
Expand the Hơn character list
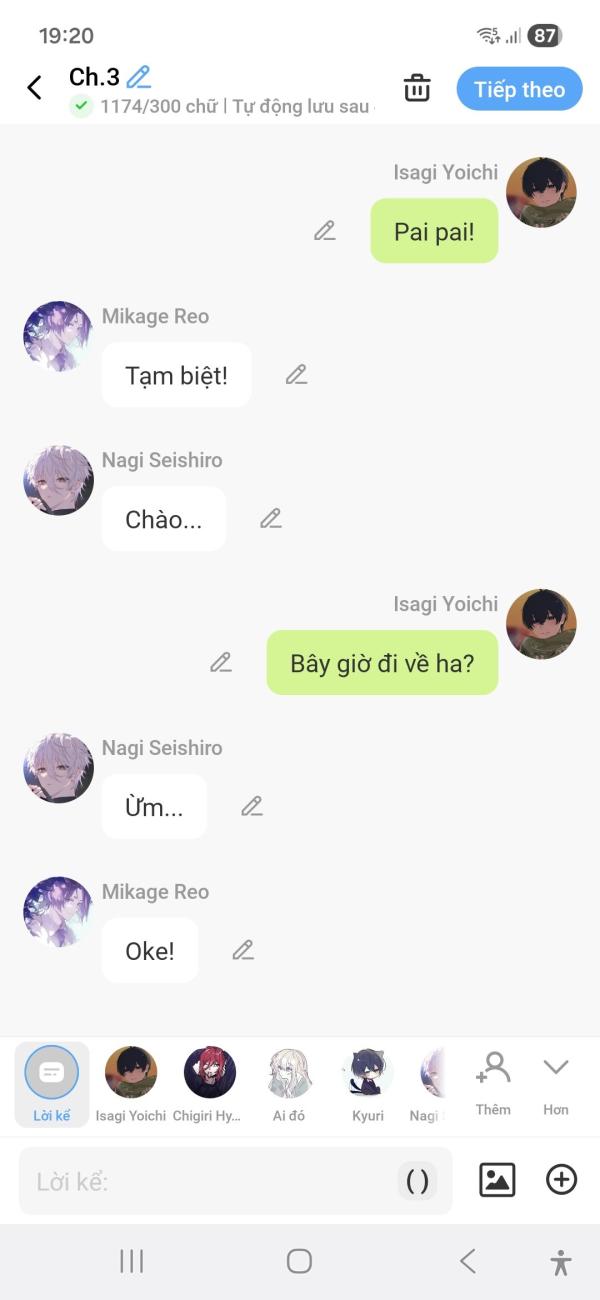tap(556, 1084)
